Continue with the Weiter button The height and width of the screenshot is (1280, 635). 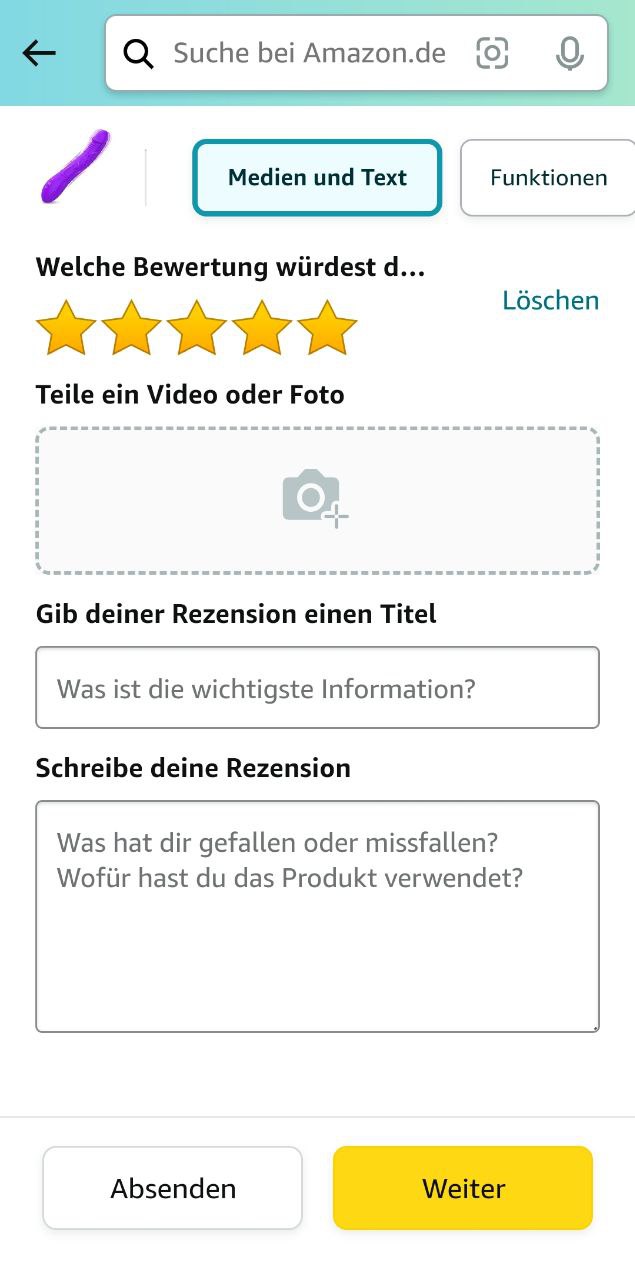(x=463, y=1188)
